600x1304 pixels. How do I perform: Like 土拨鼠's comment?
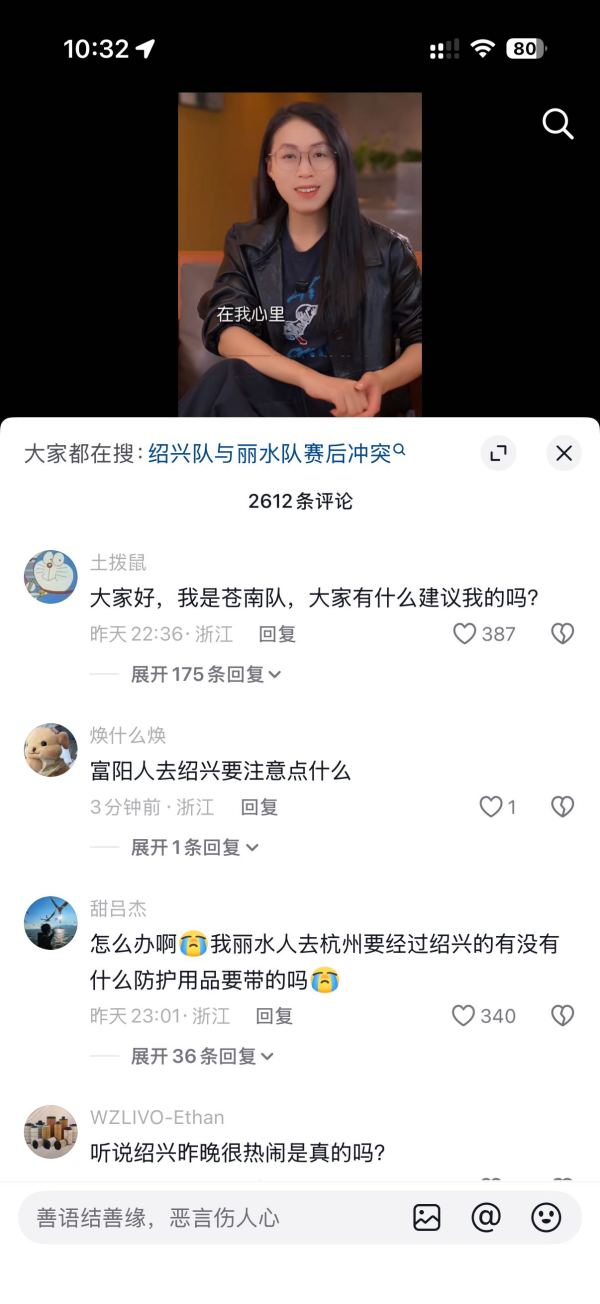(x=465, y=633)
